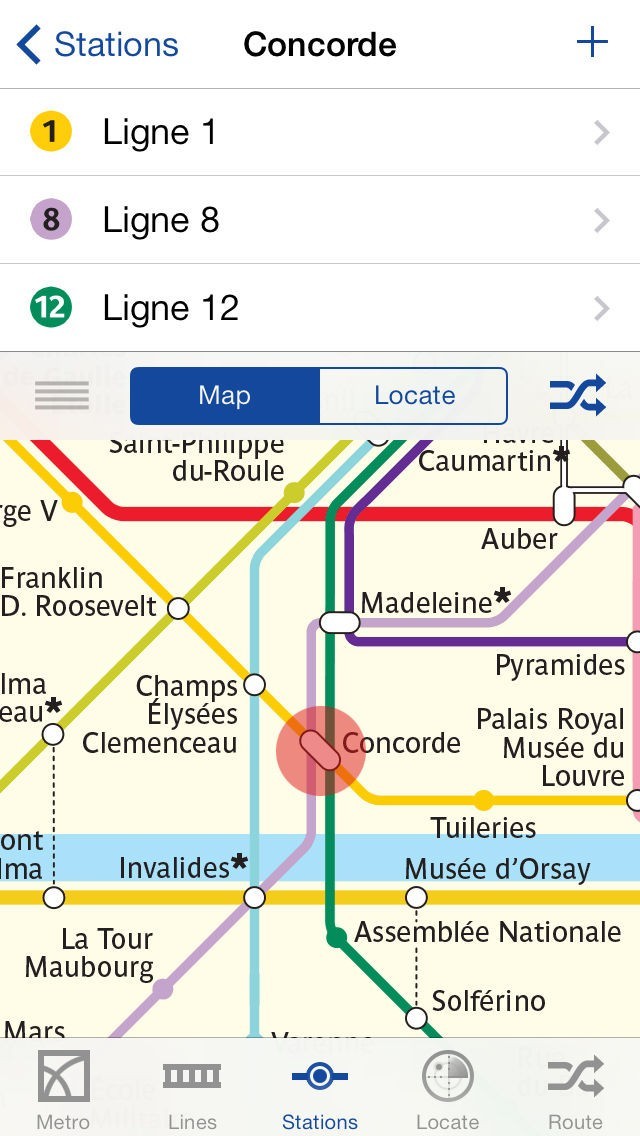Open Ligne 8 details
This screenshot has height=1136, width=640.
(320, 220)
